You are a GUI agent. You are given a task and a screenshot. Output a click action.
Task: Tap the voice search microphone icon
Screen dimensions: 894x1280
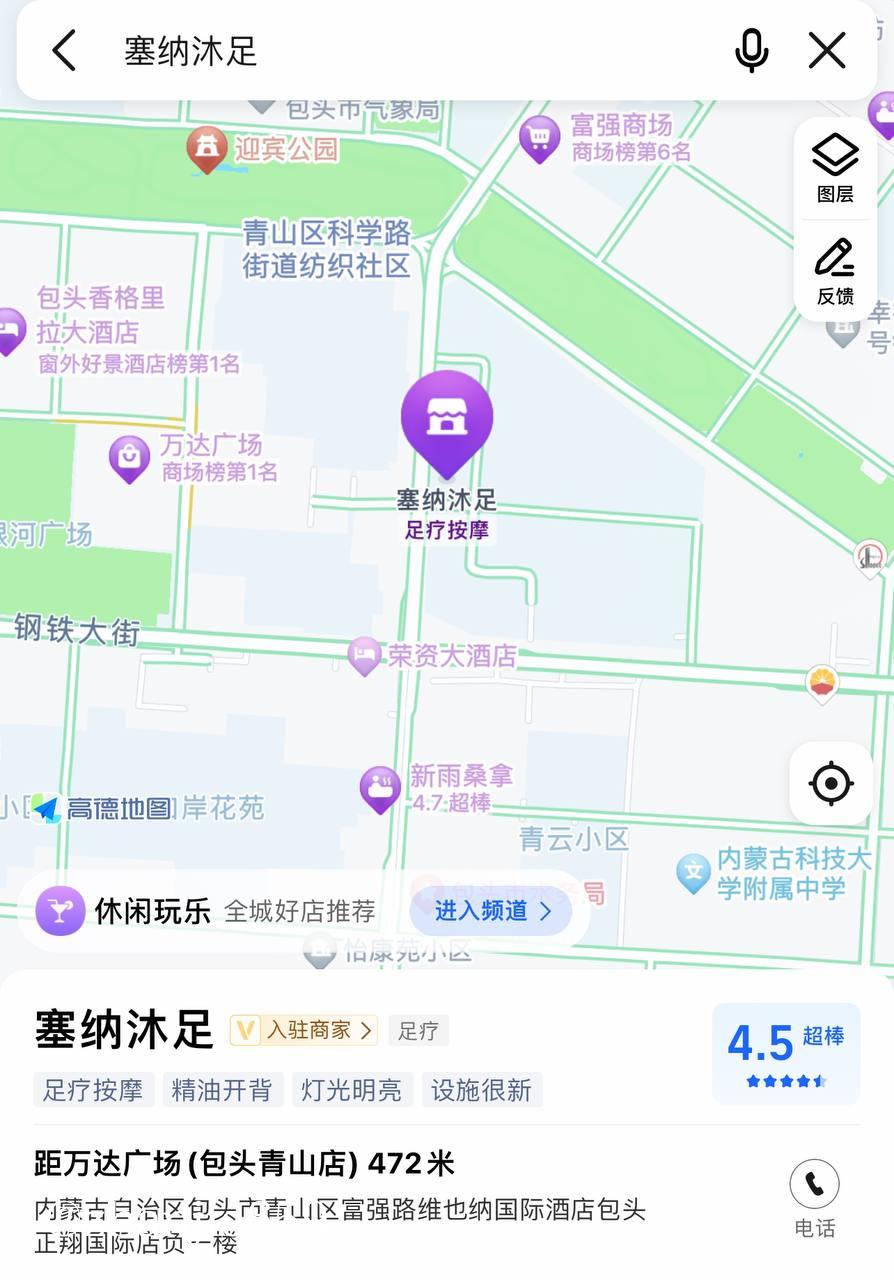tap(752, 50)
